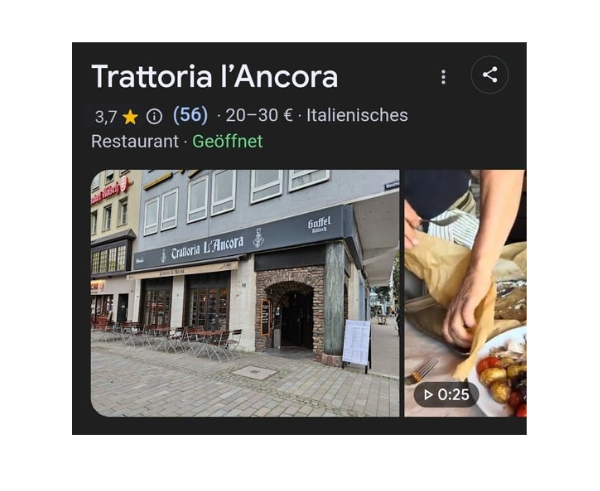Image resolution: width=600 pixels, height=491 pixels.
Task: Open the three-dot overflow menu
Action: [443, 77]
